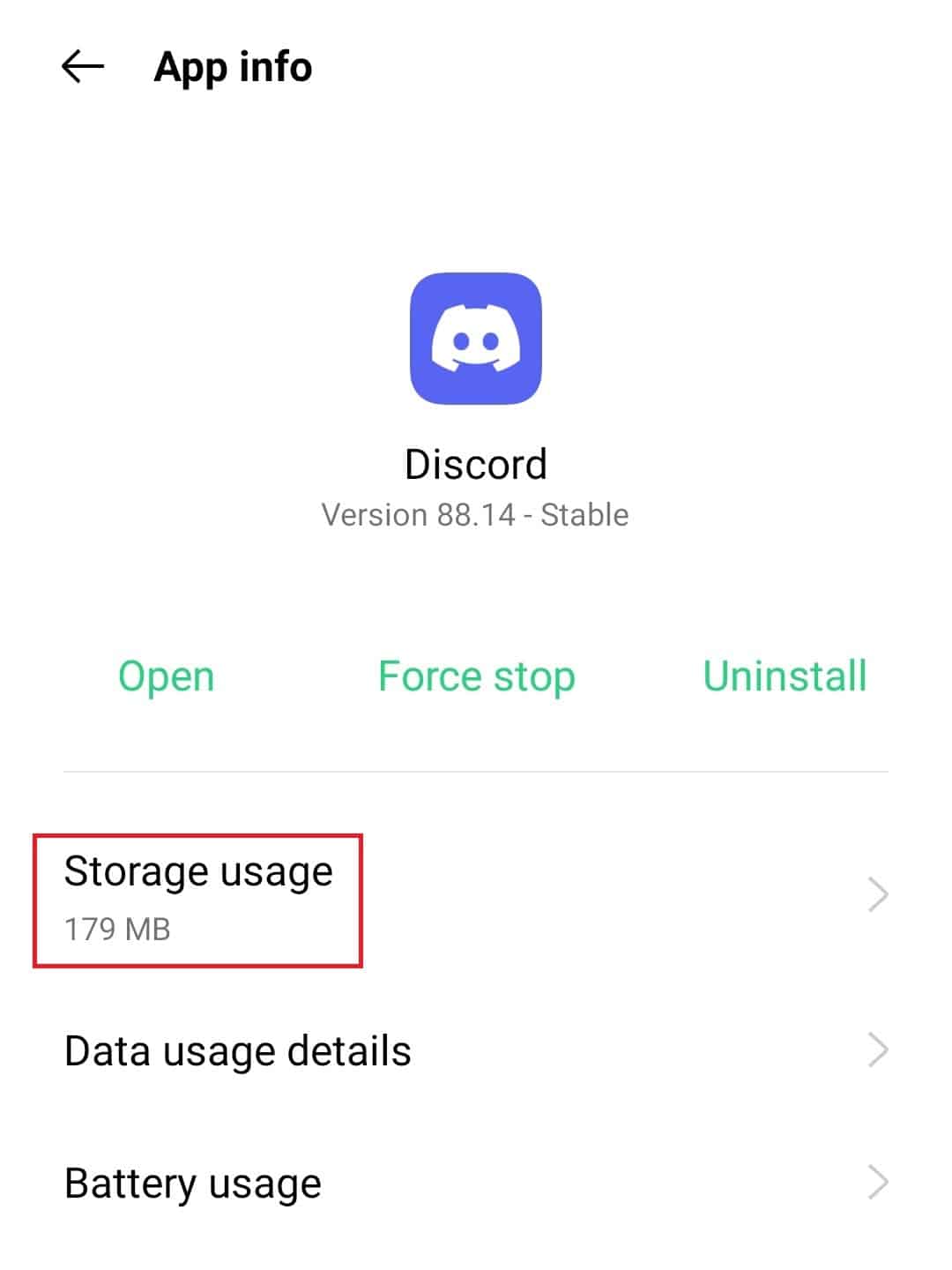
Task: Go back from App info
Action: coord(82,67)
